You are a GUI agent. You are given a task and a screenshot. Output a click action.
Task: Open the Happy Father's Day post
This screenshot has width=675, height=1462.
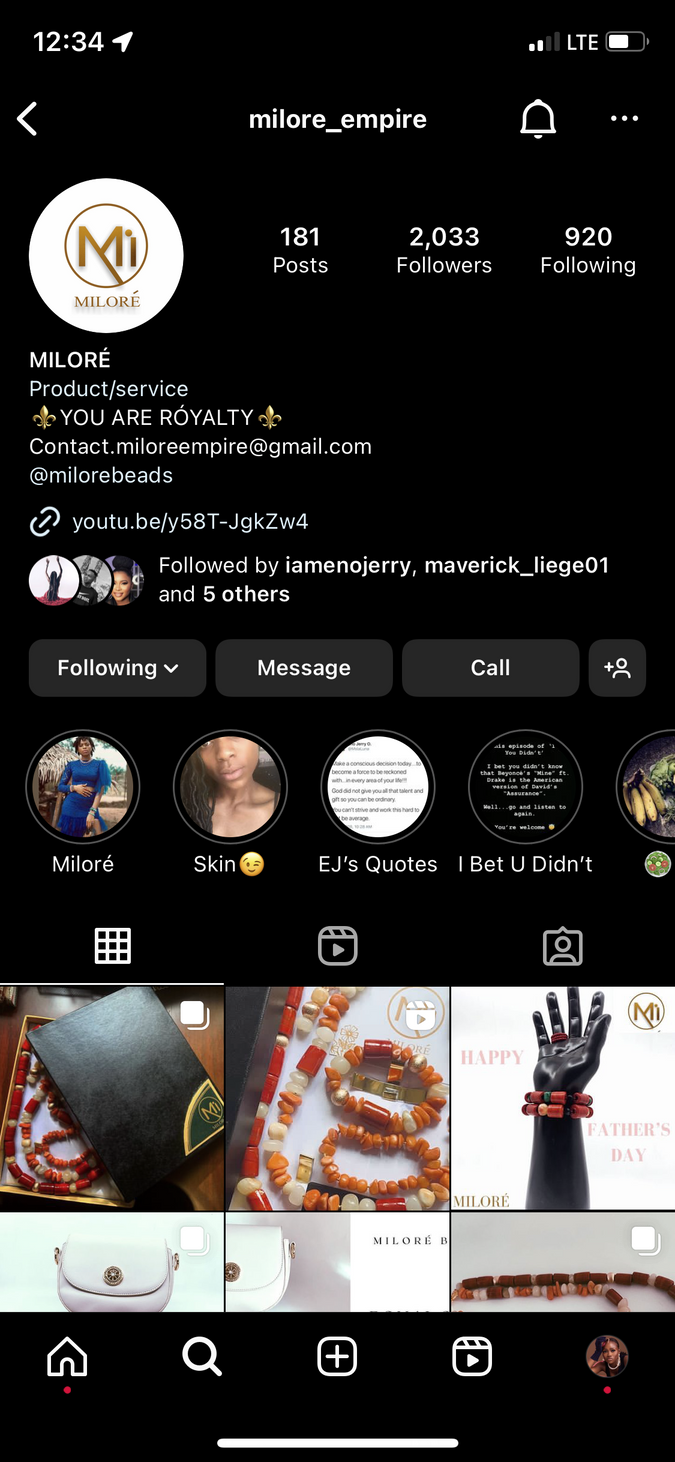coord(562,1098)
